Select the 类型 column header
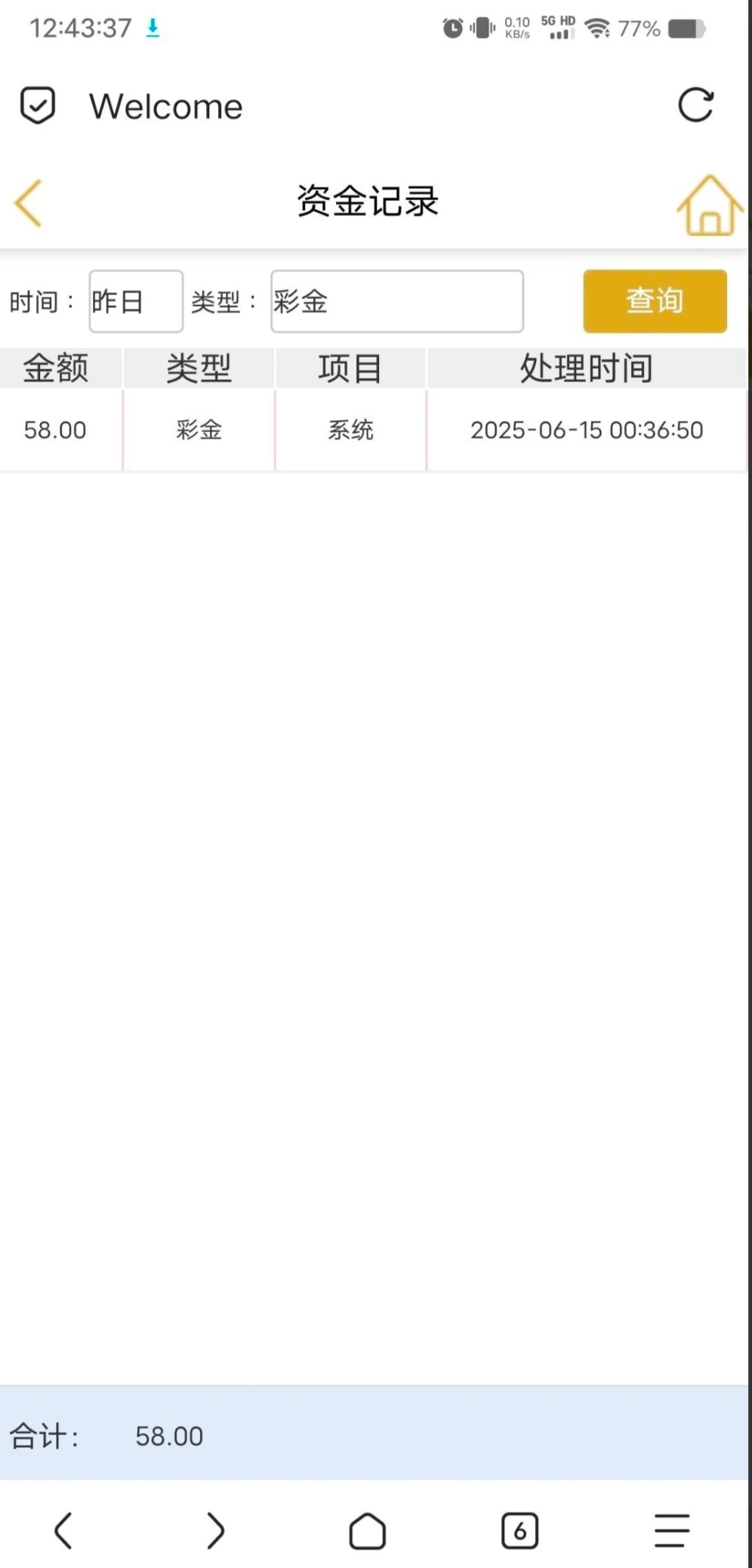 point(198,368)
